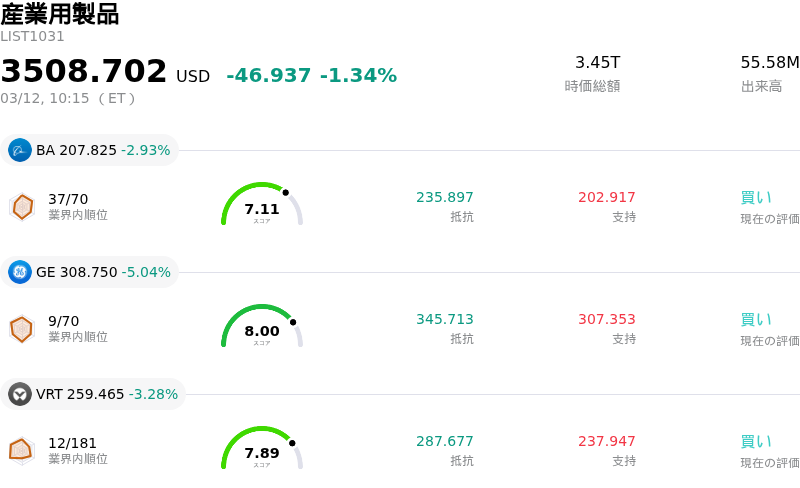This screenshot has width=800, height=488.
Task: Open the GE 308.750 stock chip
Action: pyautogui.click(x=90, y=273)
